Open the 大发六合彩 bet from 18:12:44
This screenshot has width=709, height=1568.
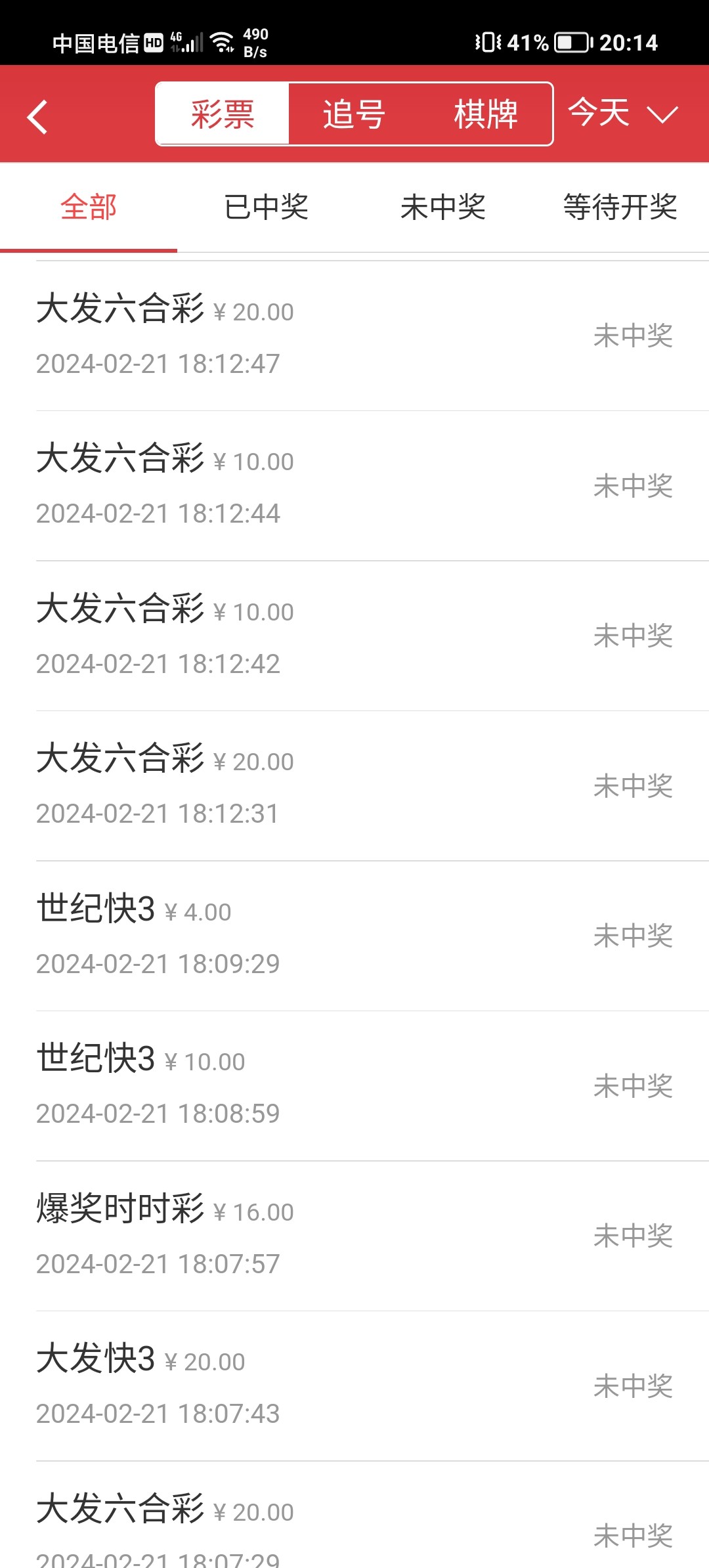tap(354, 486)
